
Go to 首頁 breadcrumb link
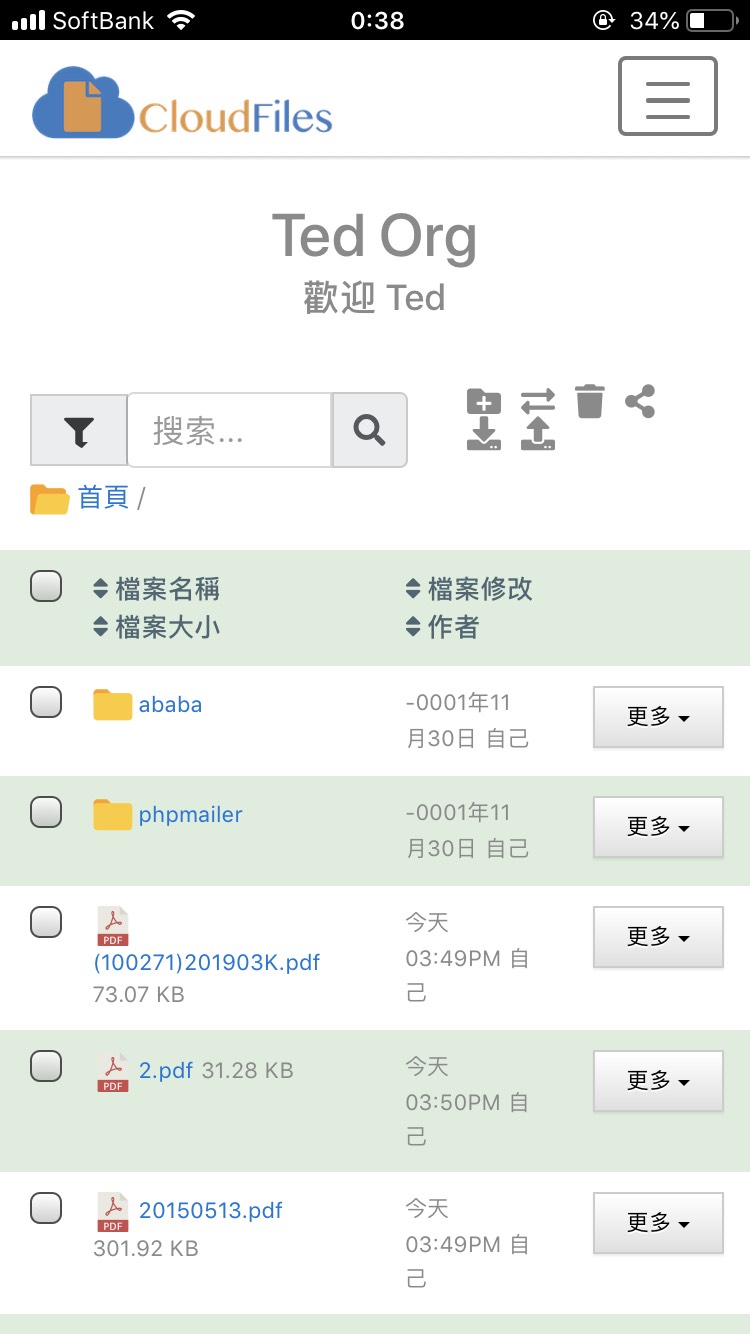click(103, 497)
